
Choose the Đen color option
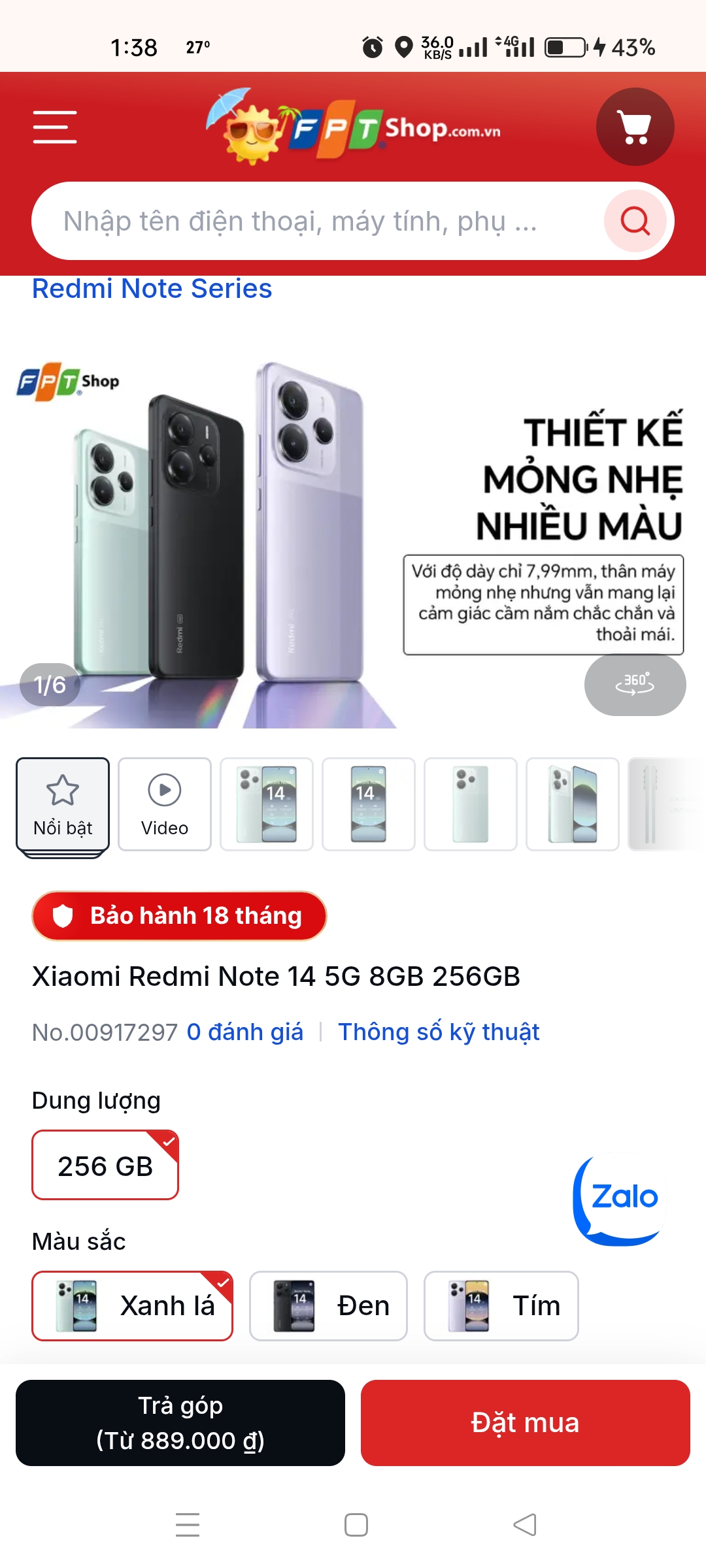(328, 1306)
